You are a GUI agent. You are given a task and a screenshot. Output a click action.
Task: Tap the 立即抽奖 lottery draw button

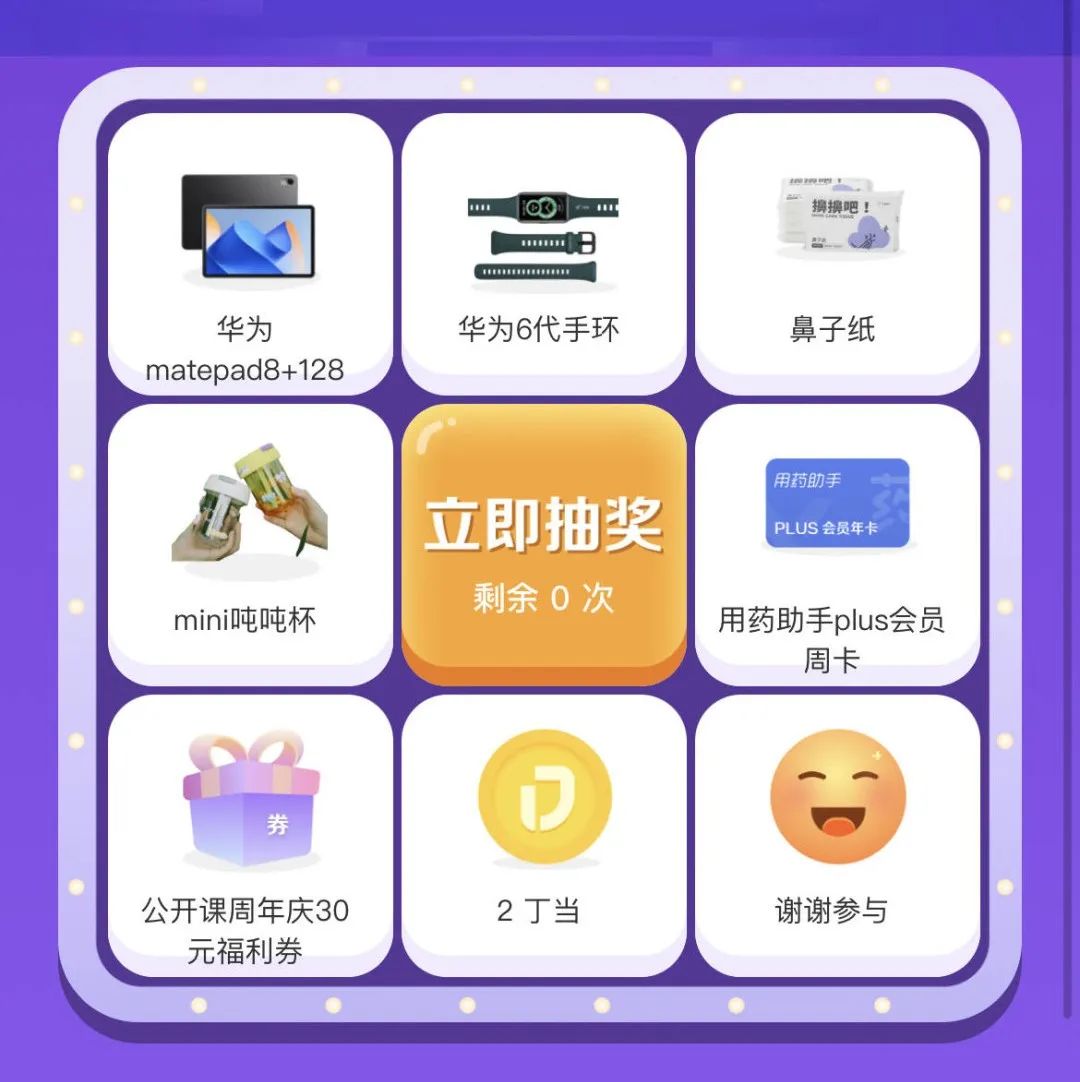click(543, 543)
